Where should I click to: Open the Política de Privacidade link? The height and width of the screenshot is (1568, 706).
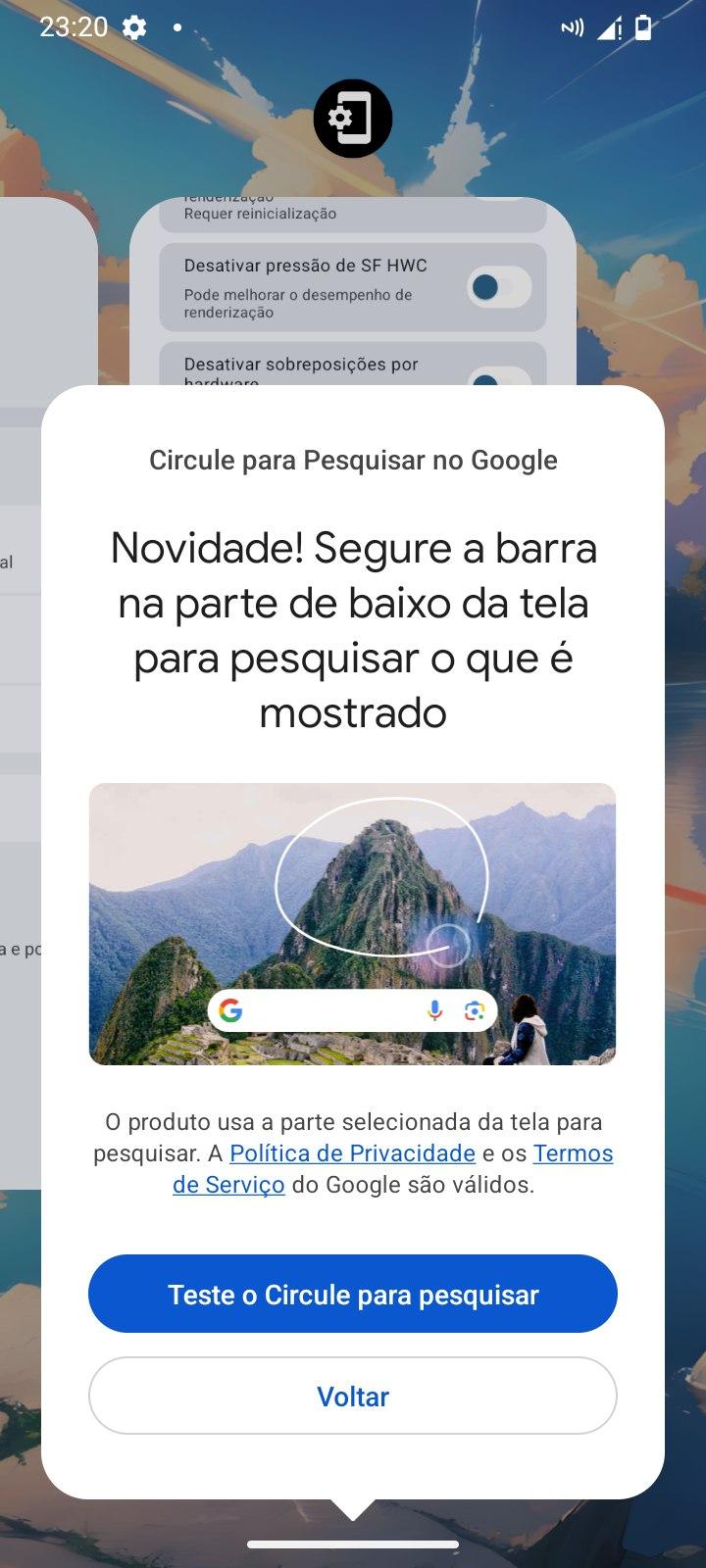[x=352, y=1153]
